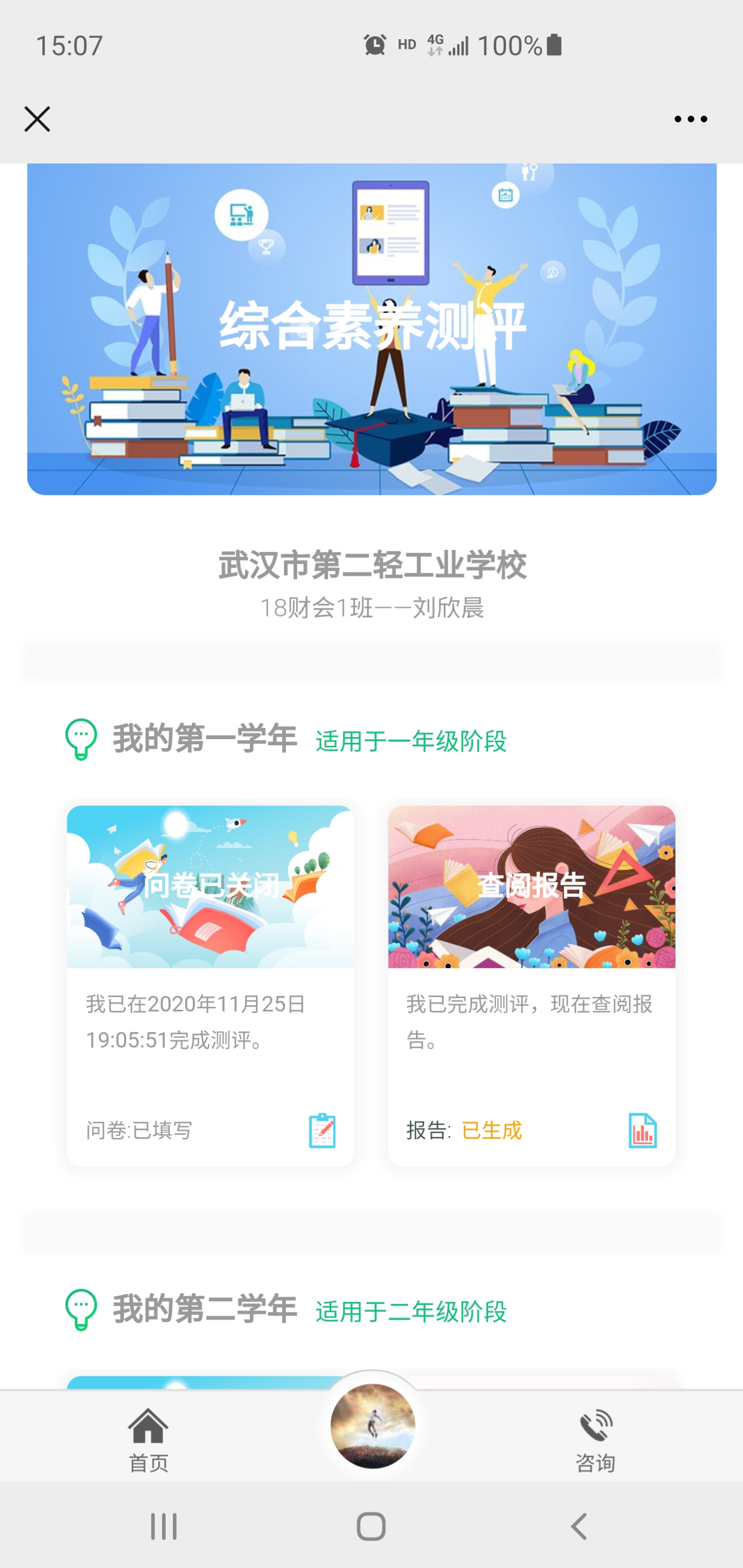The width and height of the screenshot is (743, 1568).
Task: Close the page with the X
Action: [x=37, y=119]
